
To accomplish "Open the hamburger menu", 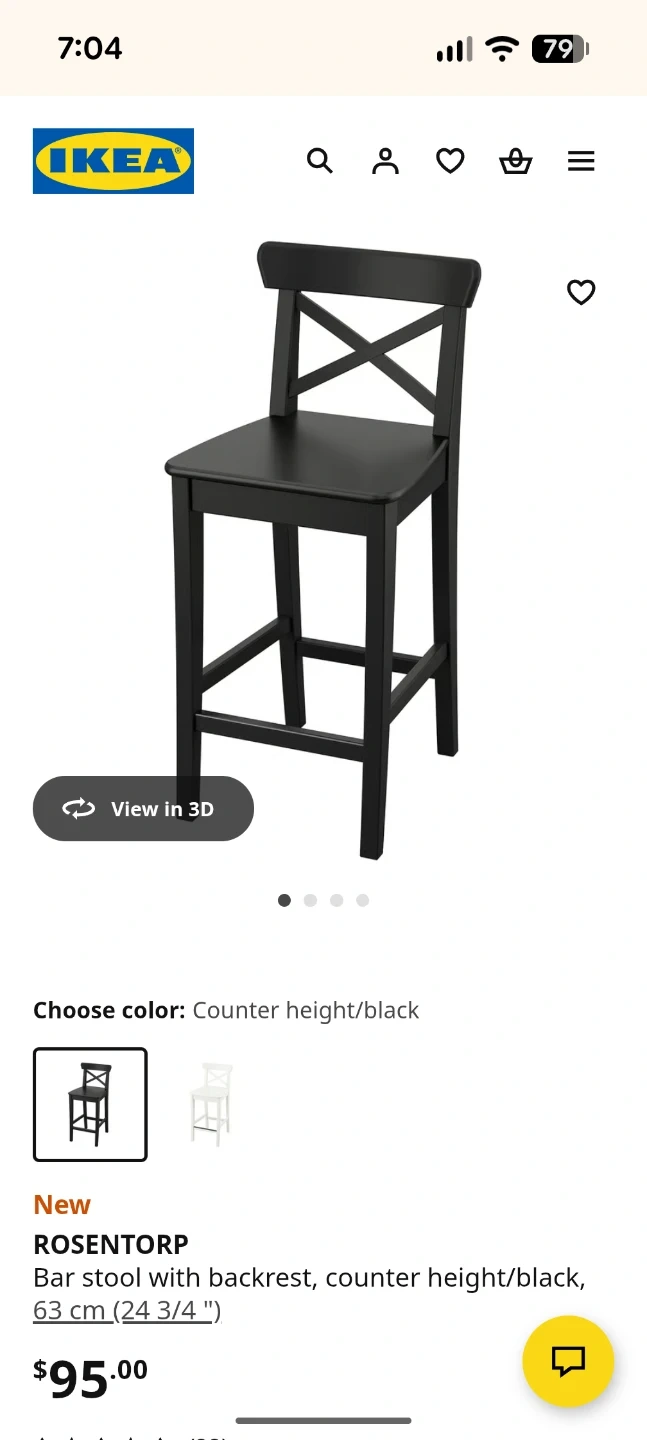I will pyautogui.click(x=581, y=161).
